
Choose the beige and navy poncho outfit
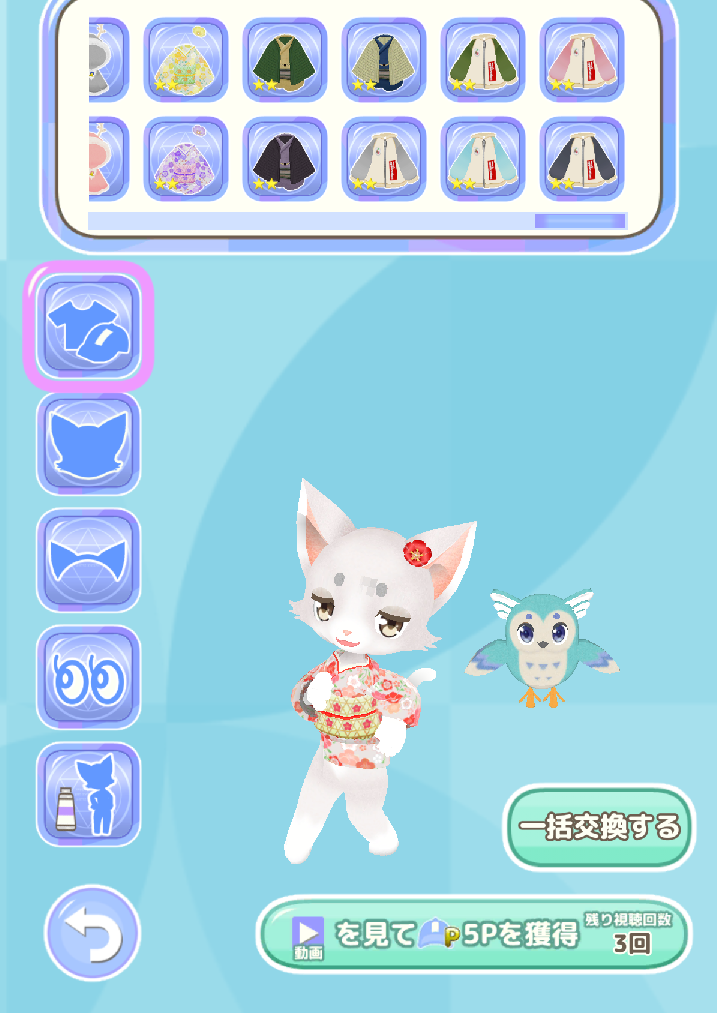tap(384, 59)
